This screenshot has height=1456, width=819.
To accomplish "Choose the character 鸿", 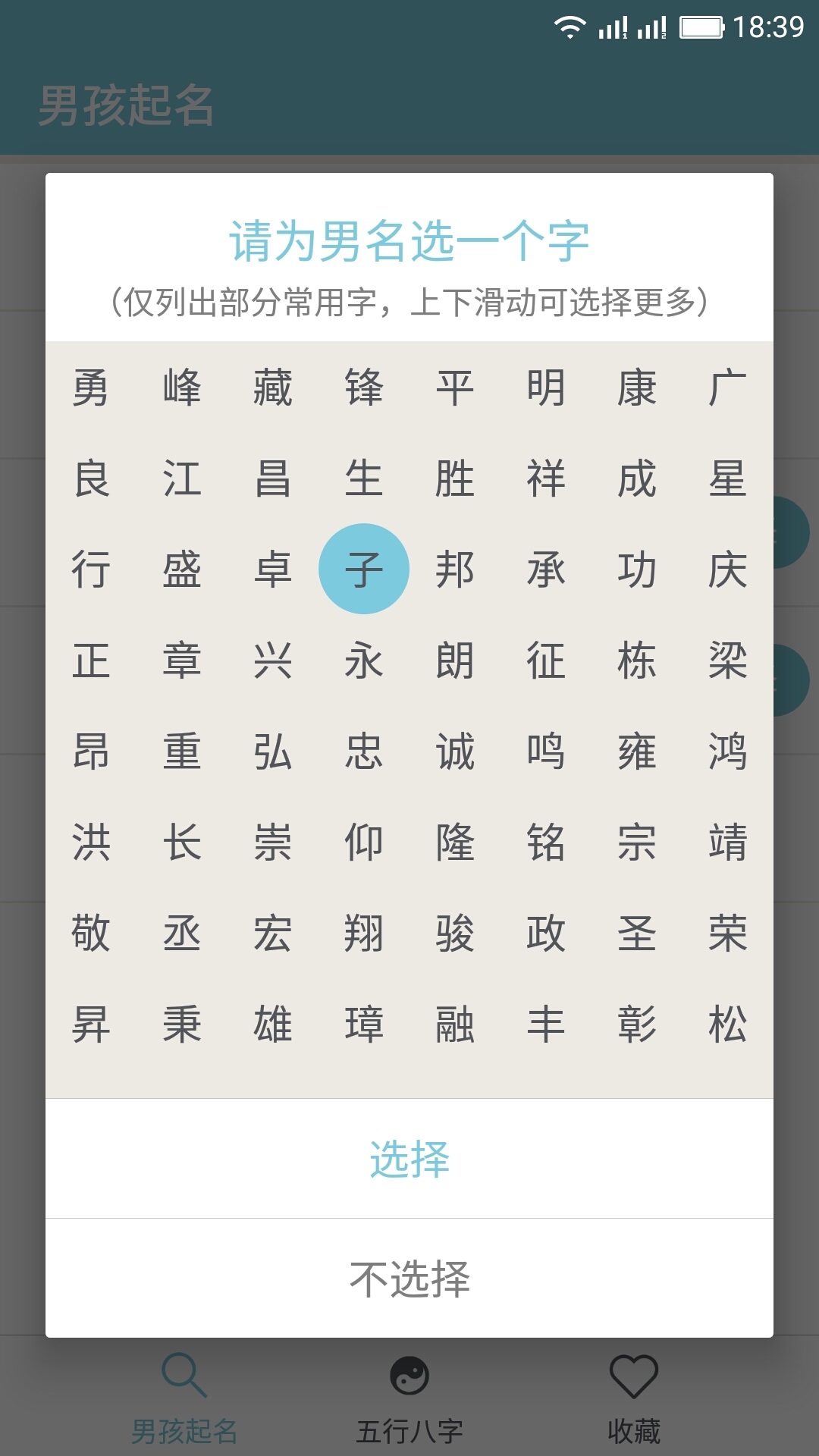I will (x=728, y=752).
